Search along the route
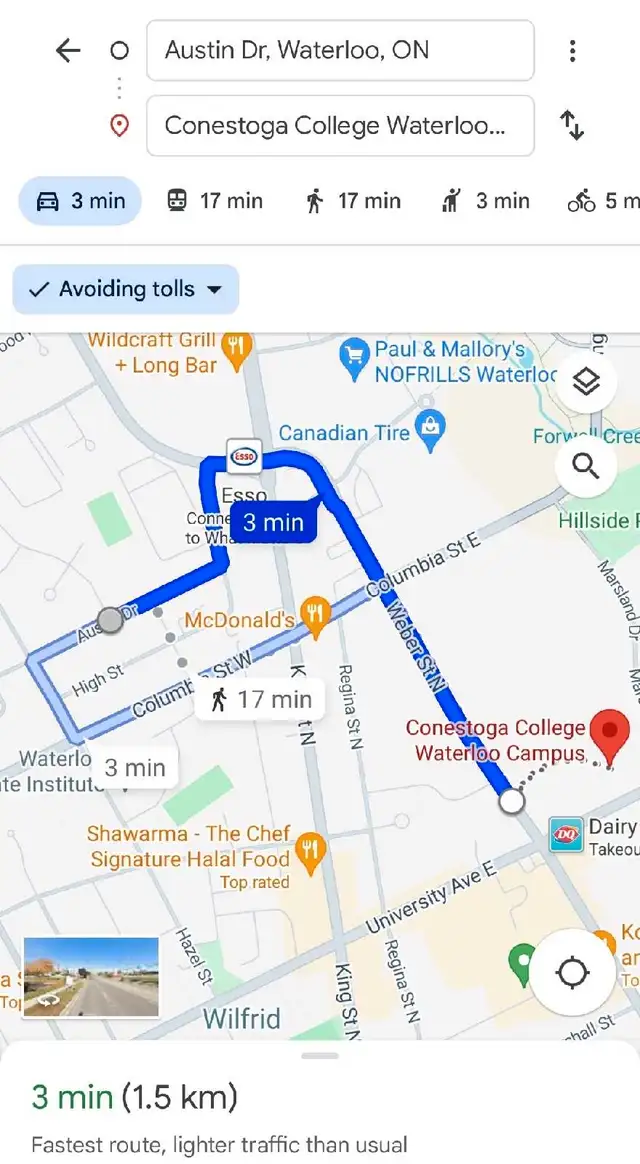The image size is (640, 1164). tap(586, 465)
